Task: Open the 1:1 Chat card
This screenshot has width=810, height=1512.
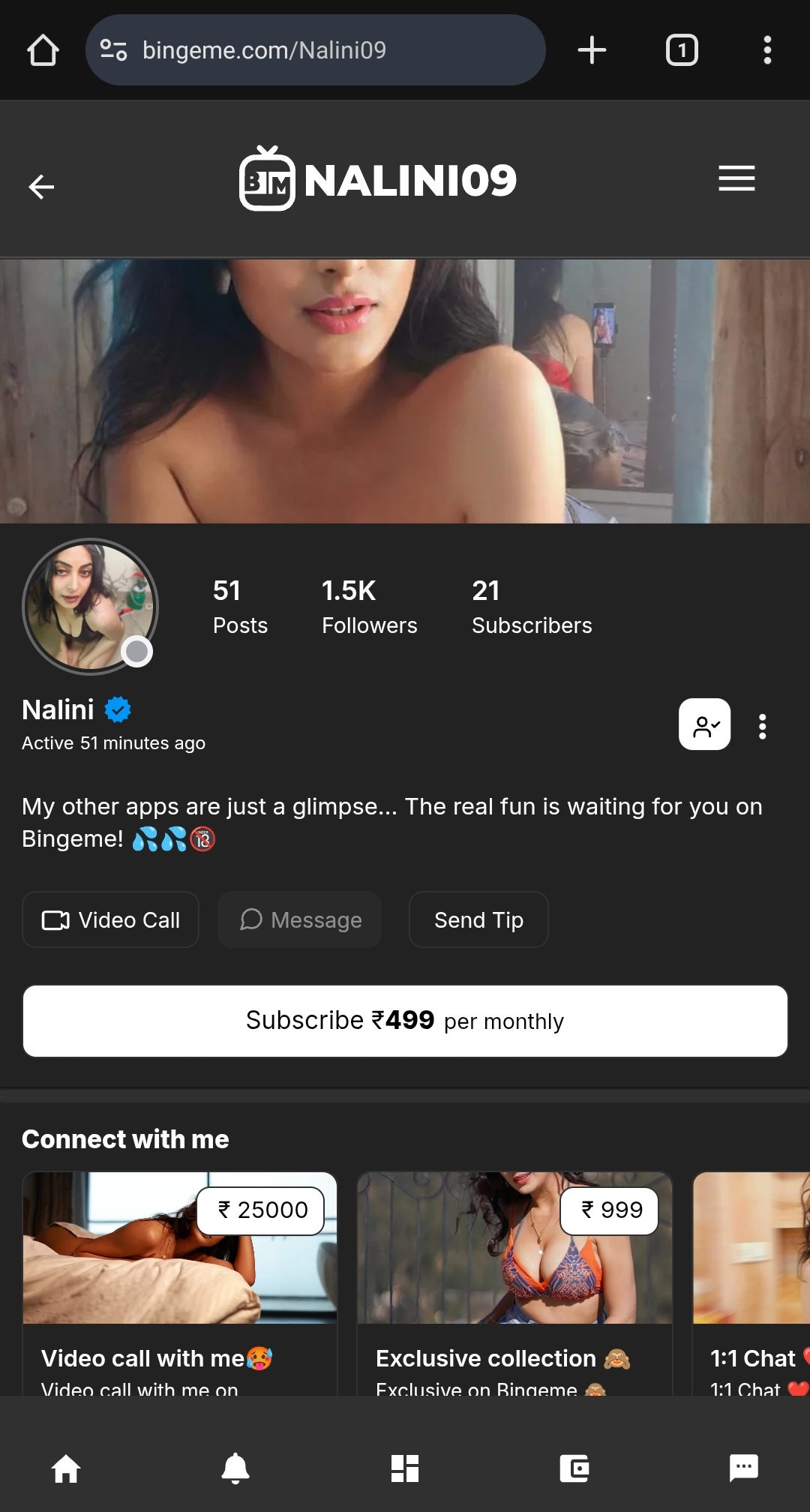Action: 751,1282
